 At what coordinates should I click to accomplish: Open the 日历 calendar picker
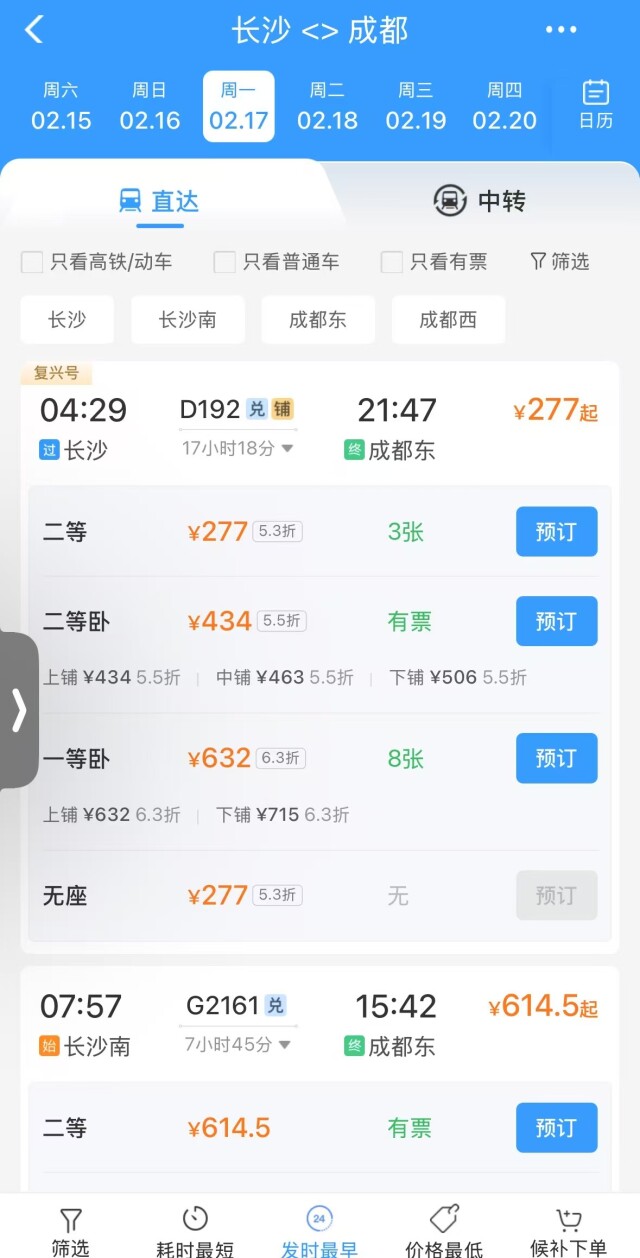pyautogui.click(x=596, y=105)
